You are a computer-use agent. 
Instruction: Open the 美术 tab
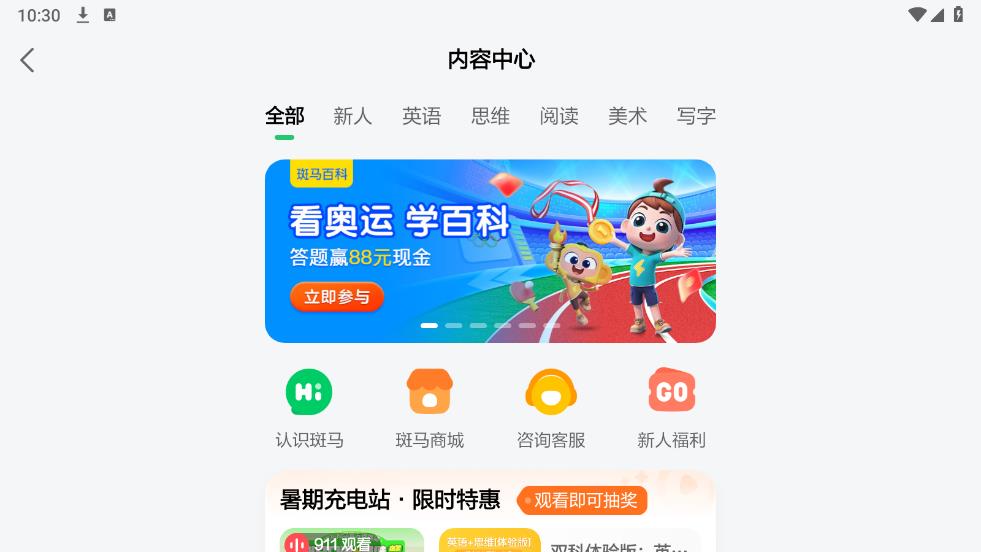627,116
